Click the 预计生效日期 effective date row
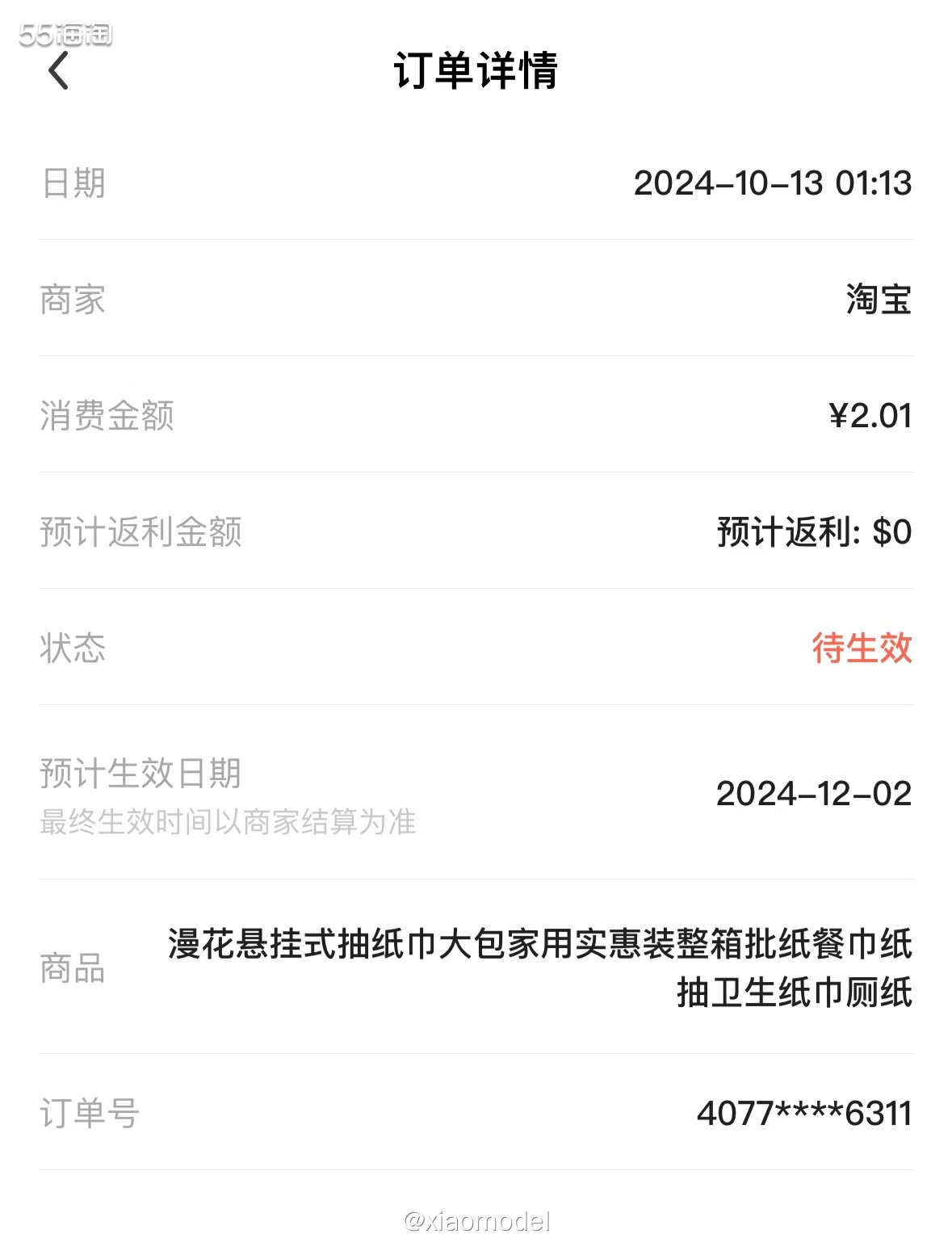 pos(143,772)
